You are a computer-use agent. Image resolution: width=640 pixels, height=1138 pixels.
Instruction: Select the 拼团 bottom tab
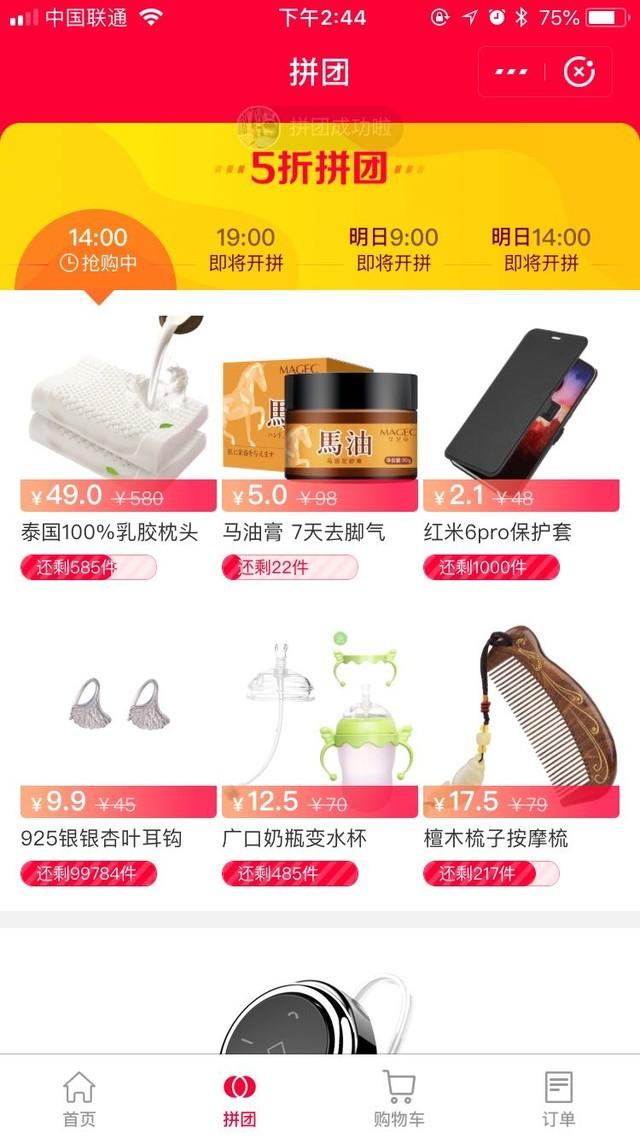[239, 1097]
